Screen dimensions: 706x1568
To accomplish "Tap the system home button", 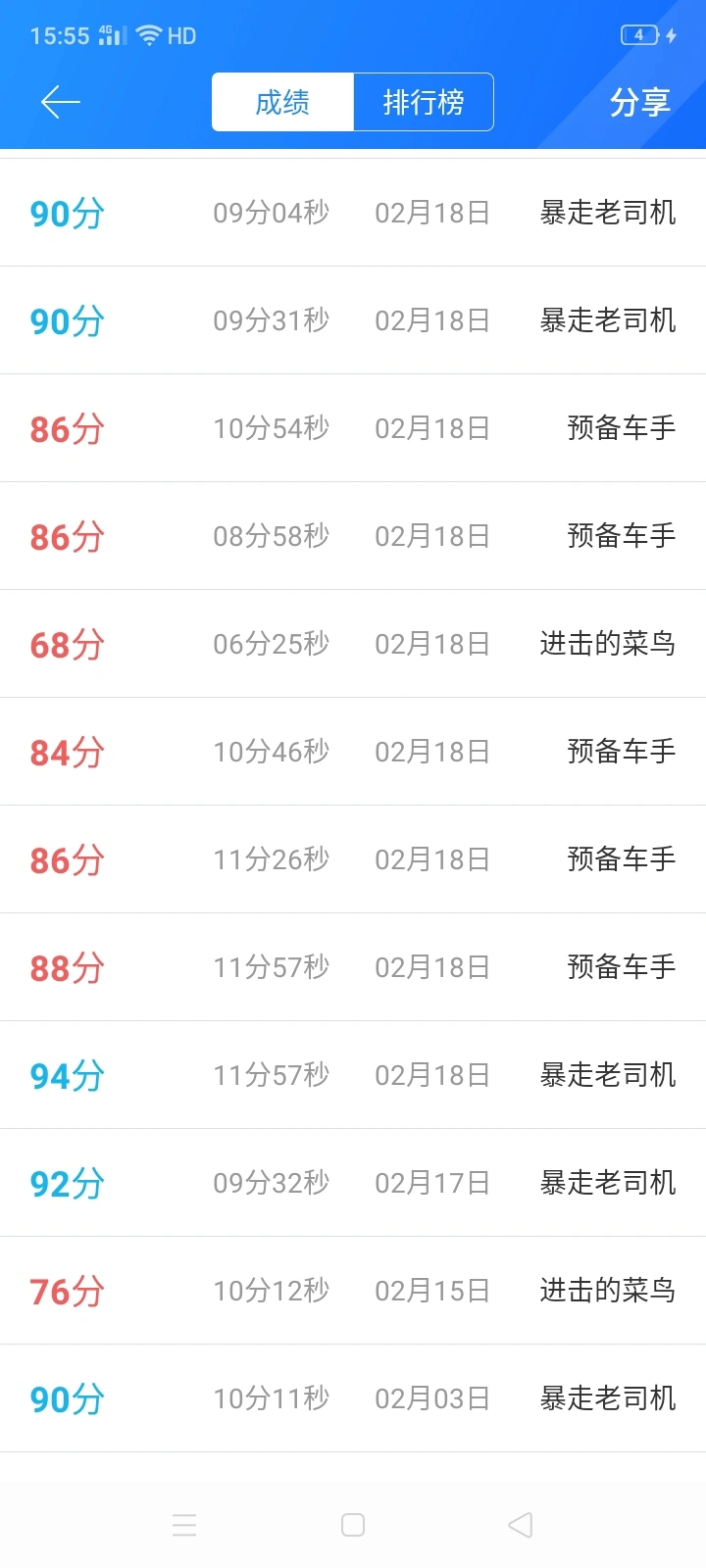I will point(353,1525).
